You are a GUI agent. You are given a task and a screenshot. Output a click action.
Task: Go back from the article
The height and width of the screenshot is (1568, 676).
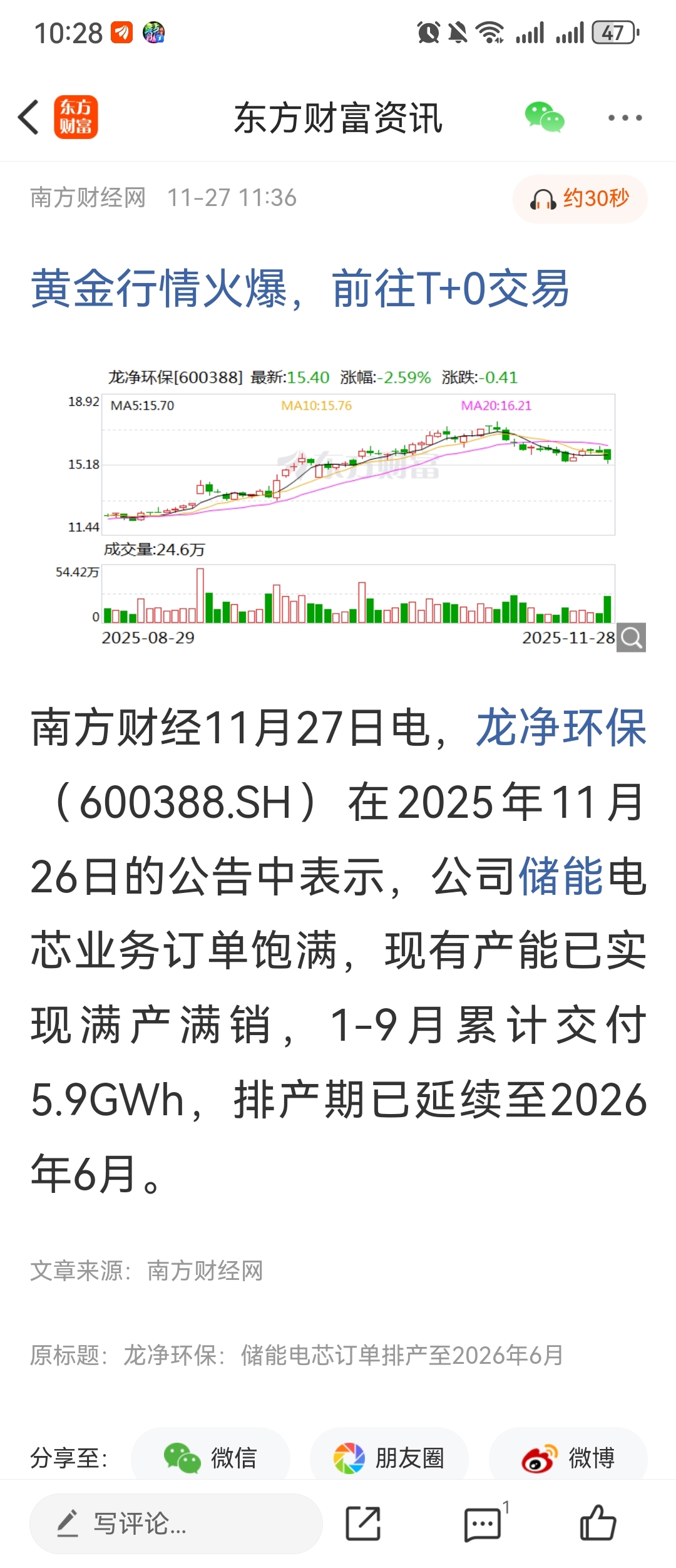click(x=29, y=117)
